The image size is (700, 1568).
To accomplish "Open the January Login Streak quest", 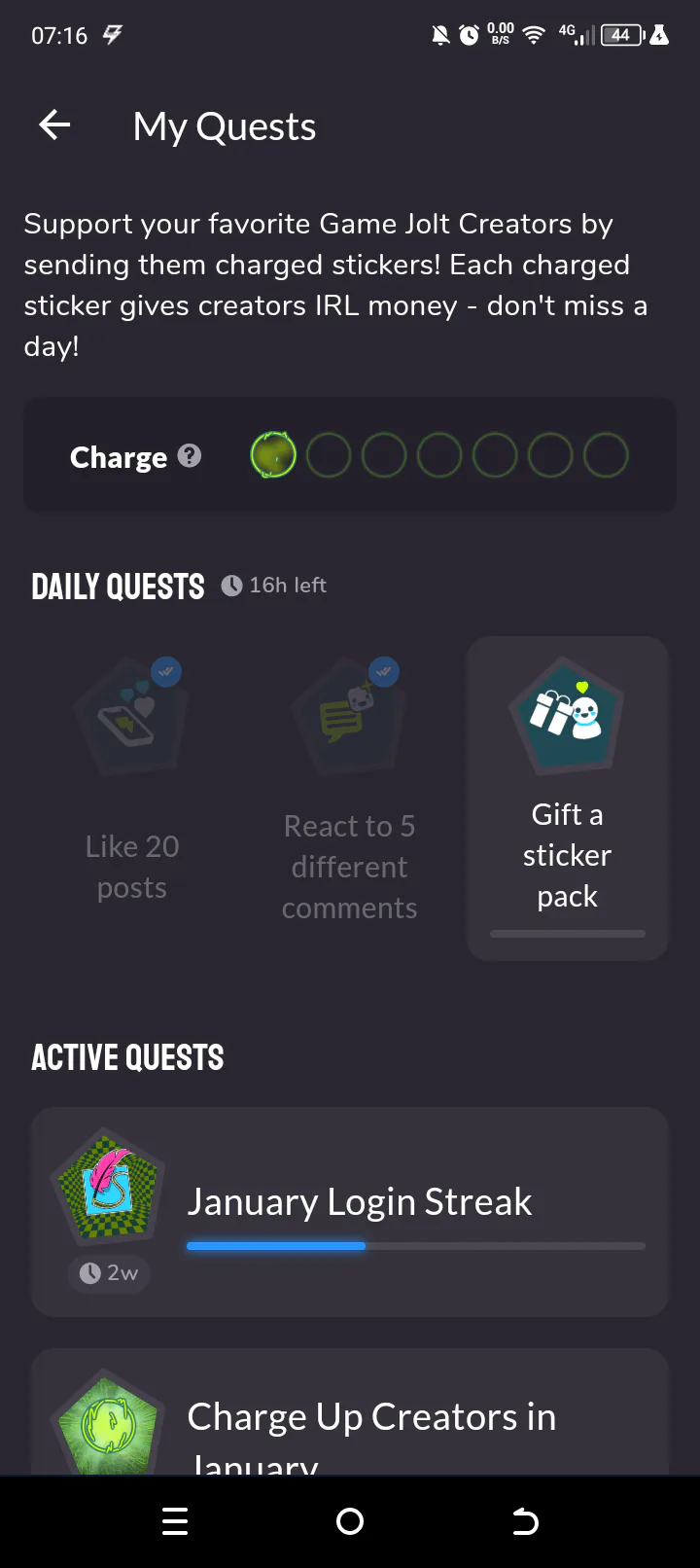I will pos(350,1212).
